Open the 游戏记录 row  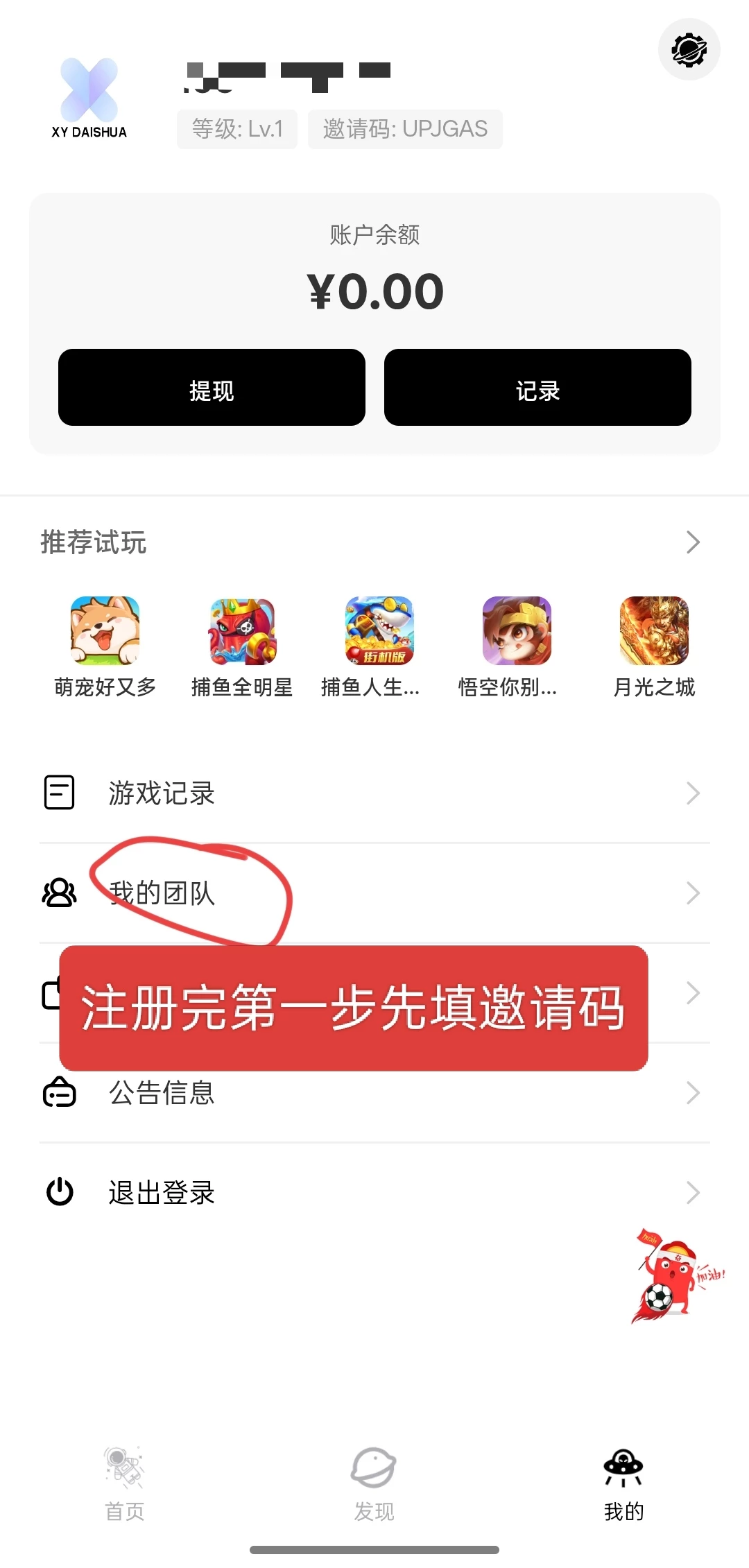pos(374,793)
